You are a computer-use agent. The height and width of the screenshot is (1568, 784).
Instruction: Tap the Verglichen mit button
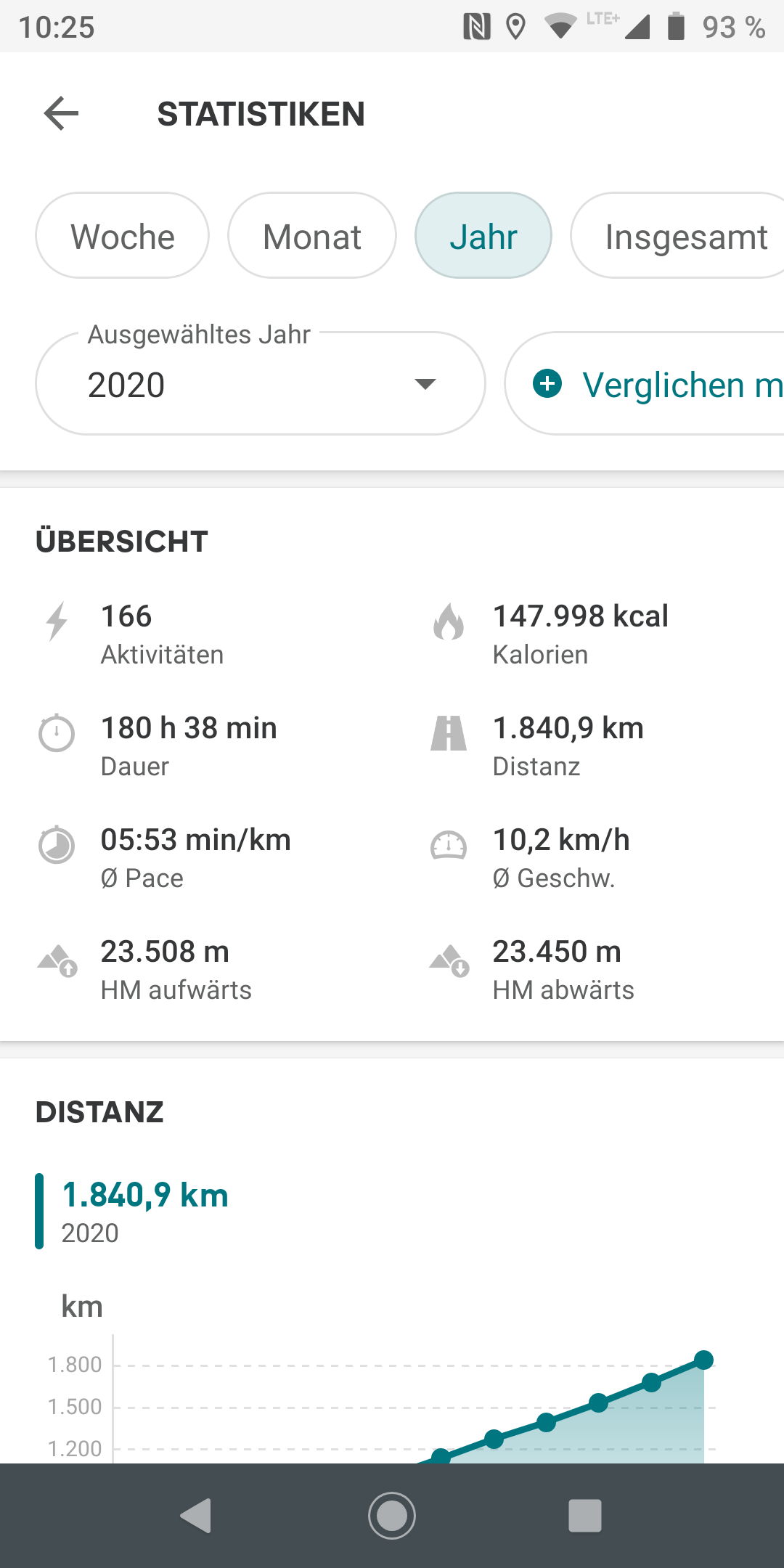point(645,384)
